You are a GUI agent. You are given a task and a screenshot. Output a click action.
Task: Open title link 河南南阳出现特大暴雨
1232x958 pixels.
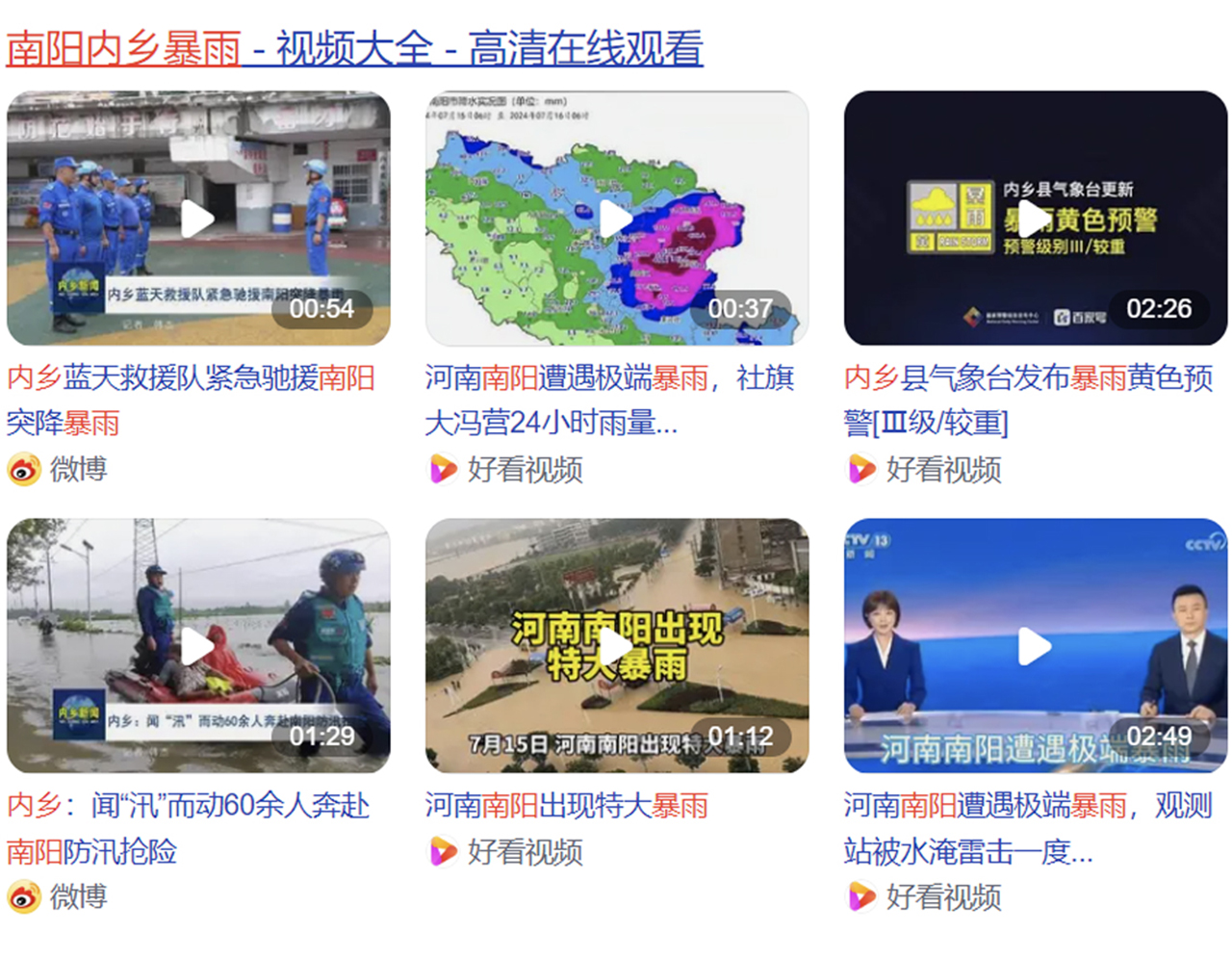(566, 805)
